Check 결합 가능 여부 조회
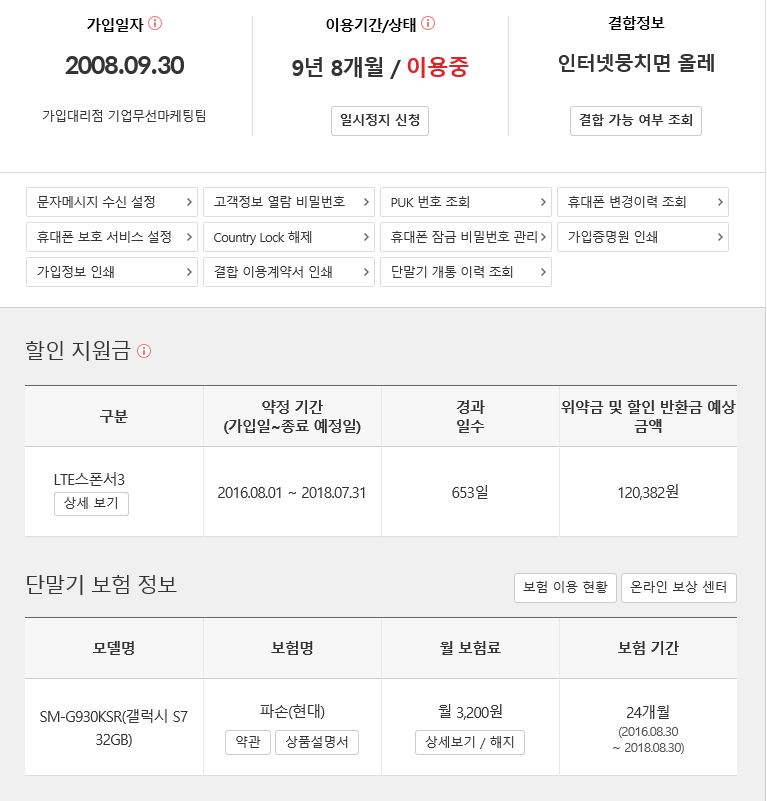Image resolution: width=767 pixels, height=801 pixels. (636, 120)
